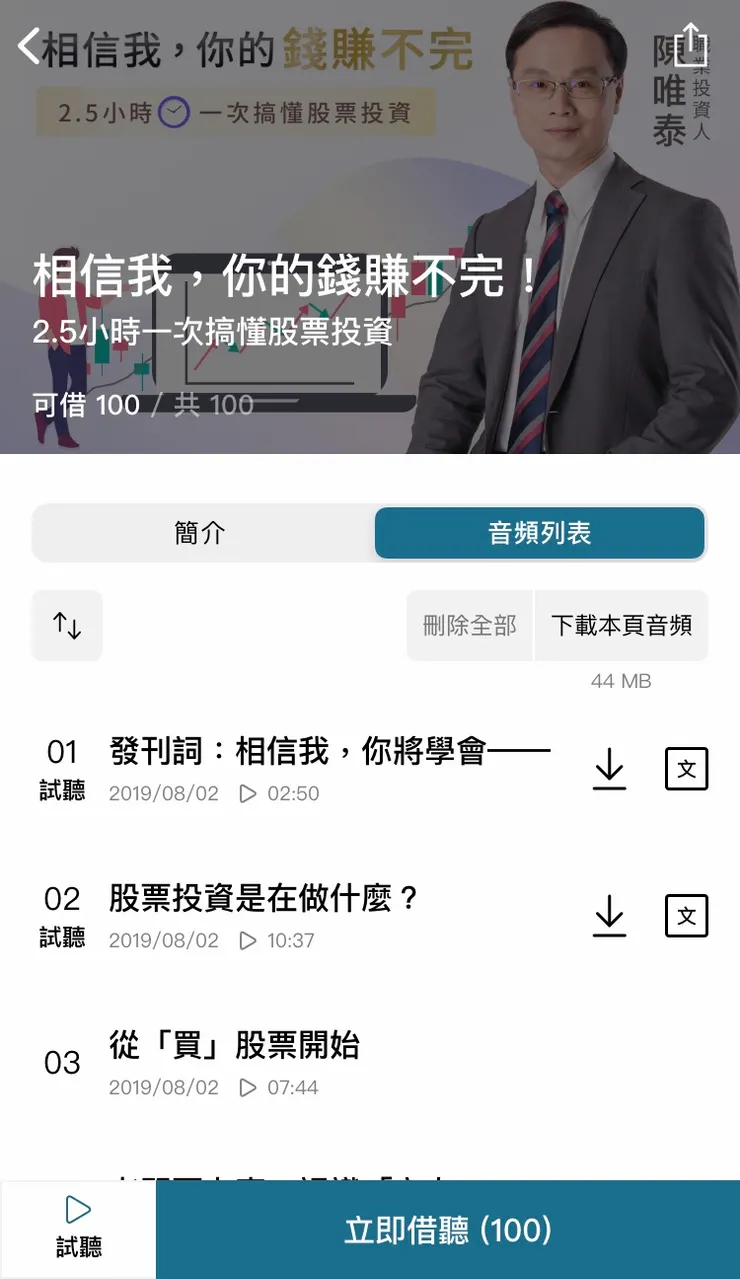Click the 刪除全部 button
This screenshot has width=740, height=1279.
tap(470, 625)
